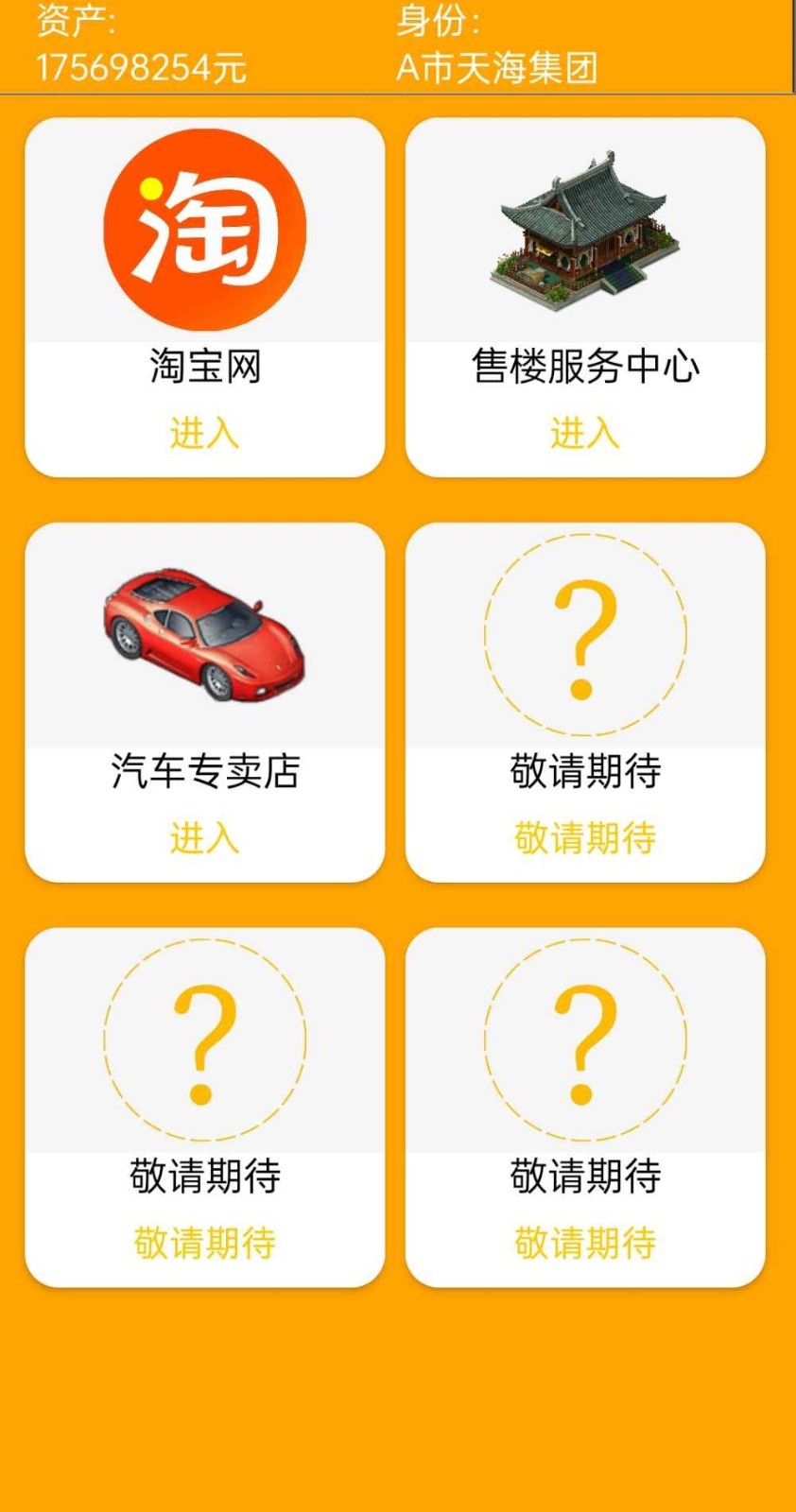Open the 汽车专卖店 red car tile
The height and width of the screenshot is (1512, 796).
point(204,635)
